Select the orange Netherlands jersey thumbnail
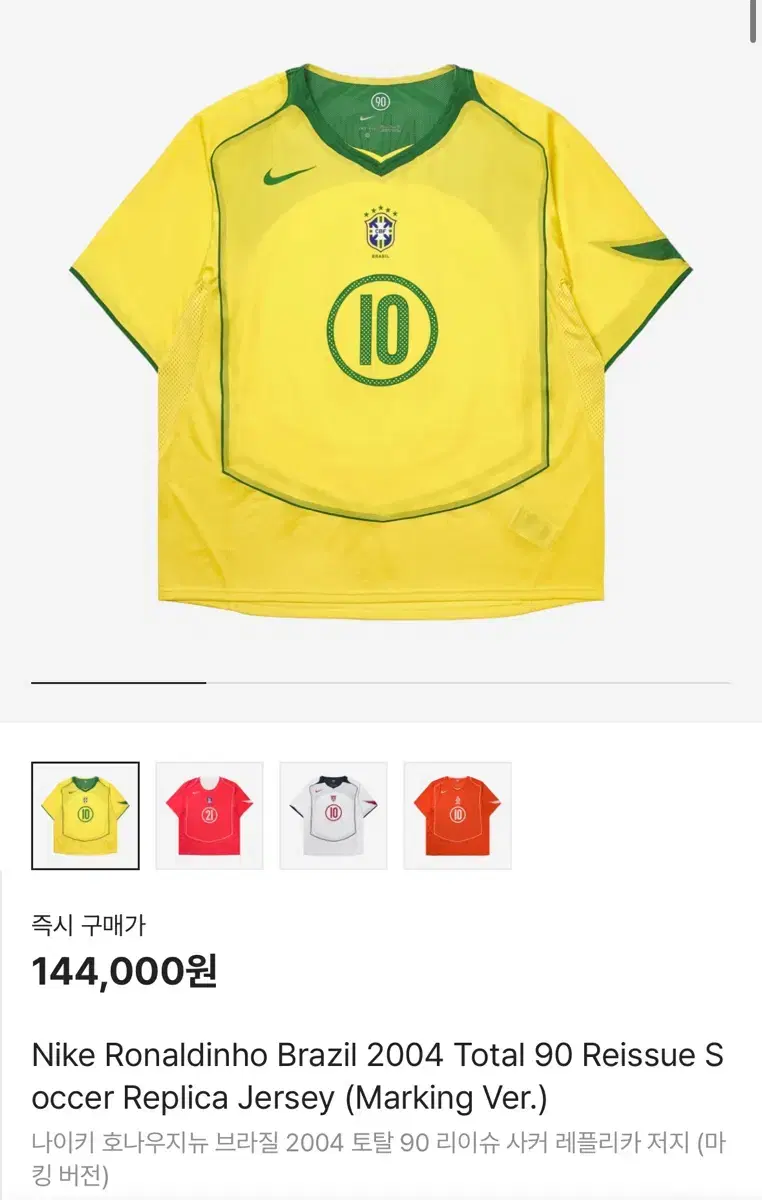The width and height of the screenshot is (762, 1200). click(x=457, y=814)
